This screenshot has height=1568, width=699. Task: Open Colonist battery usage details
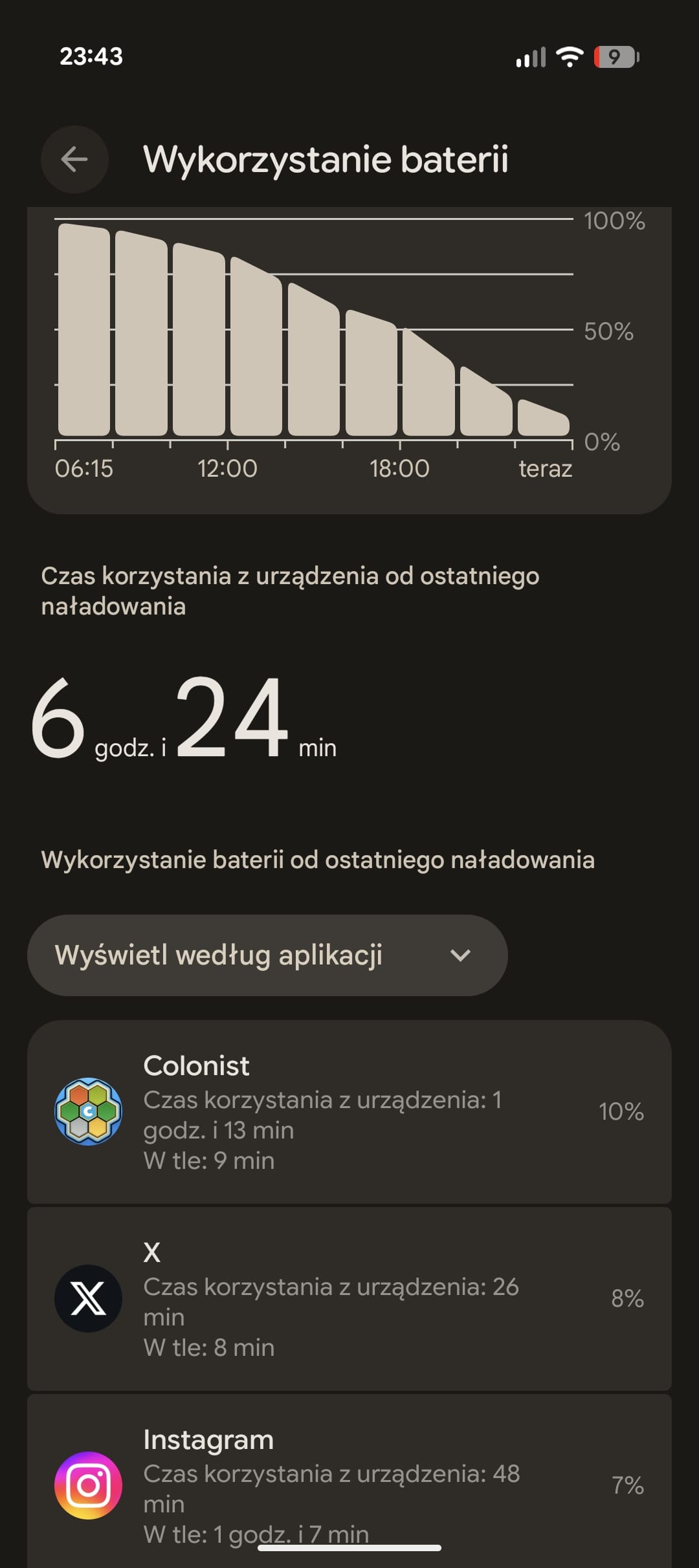point(349,1111)
